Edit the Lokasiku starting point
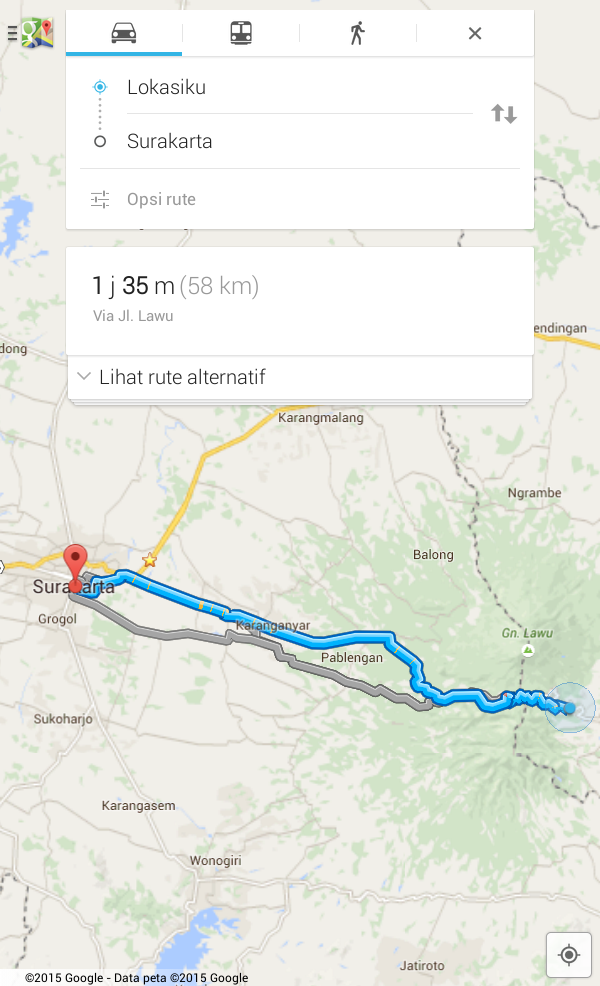600x986 pixels. tap(299, 87)
